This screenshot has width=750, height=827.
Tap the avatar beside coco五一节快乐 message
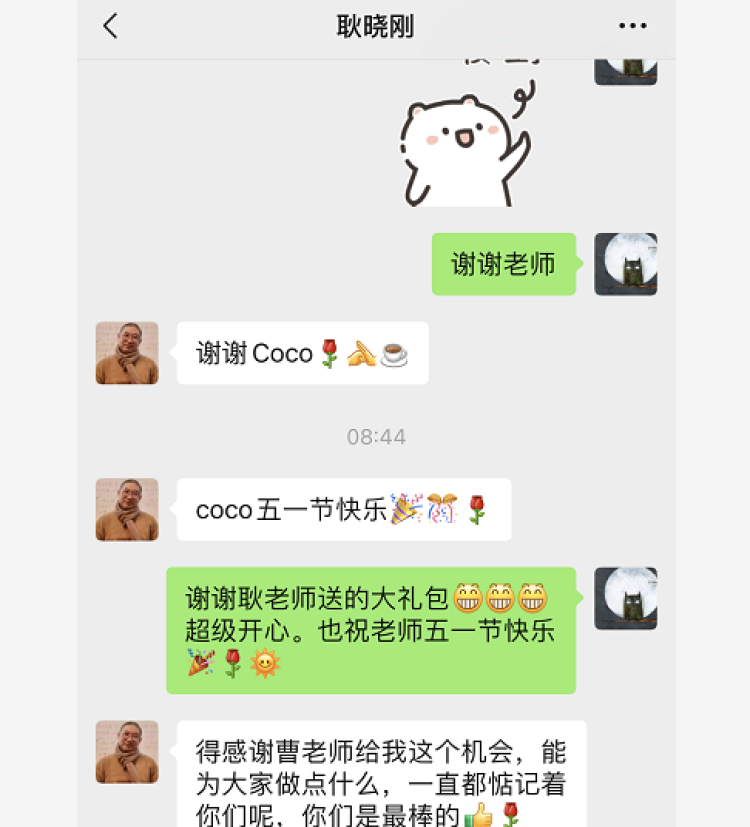point(127,509)
